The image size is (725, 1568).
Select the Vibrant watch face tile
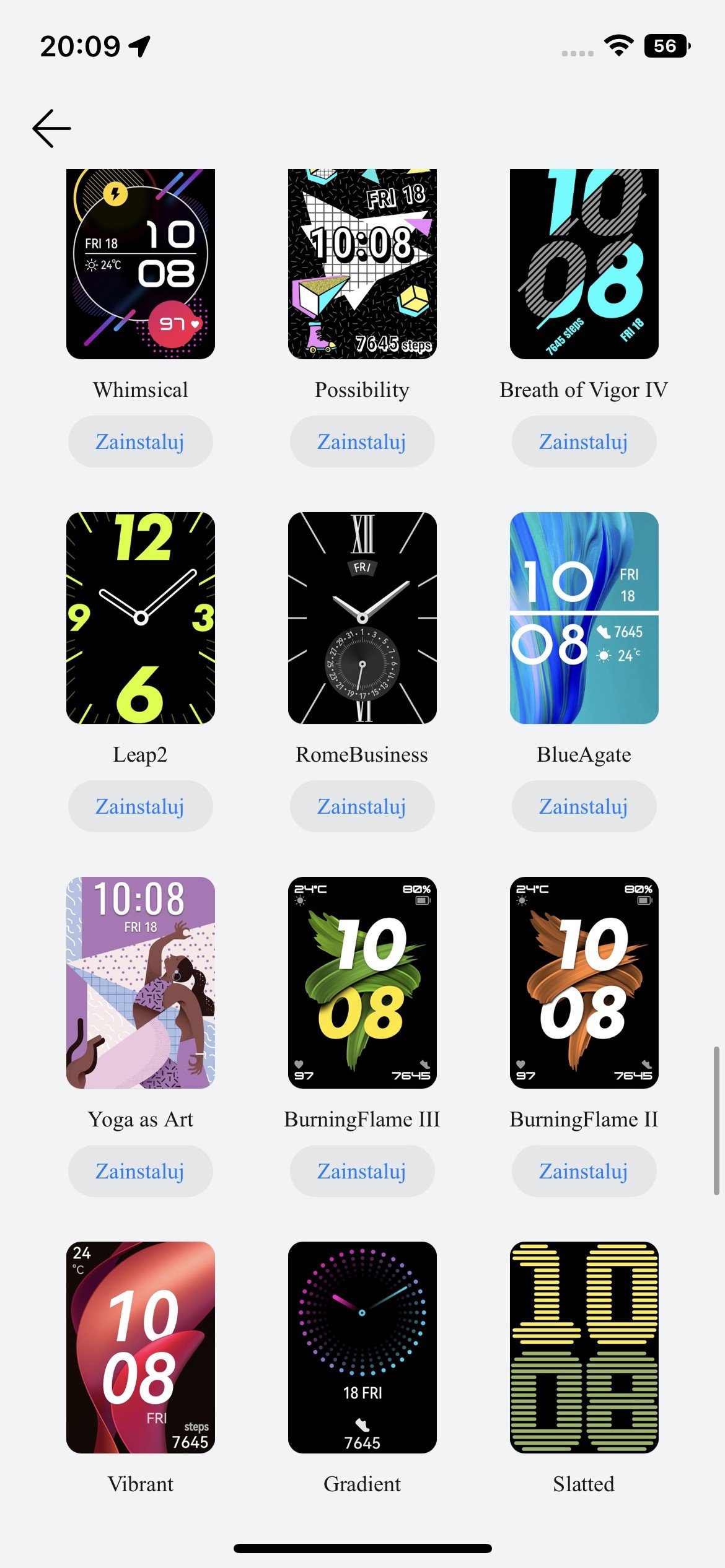click(141, 1347)
